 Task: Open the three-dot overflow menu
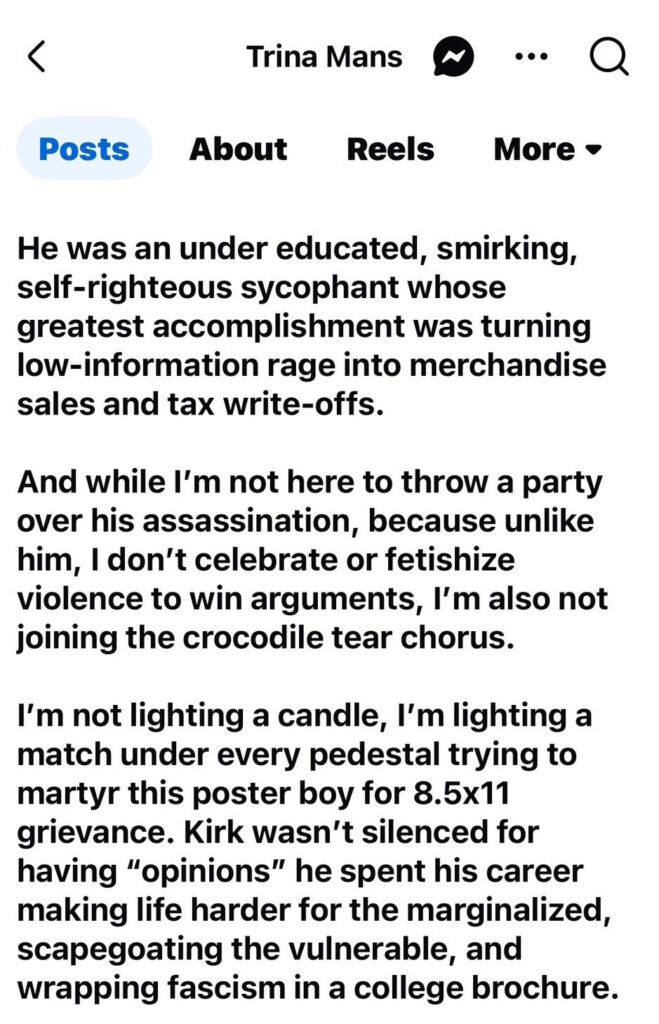click(530, 57)
